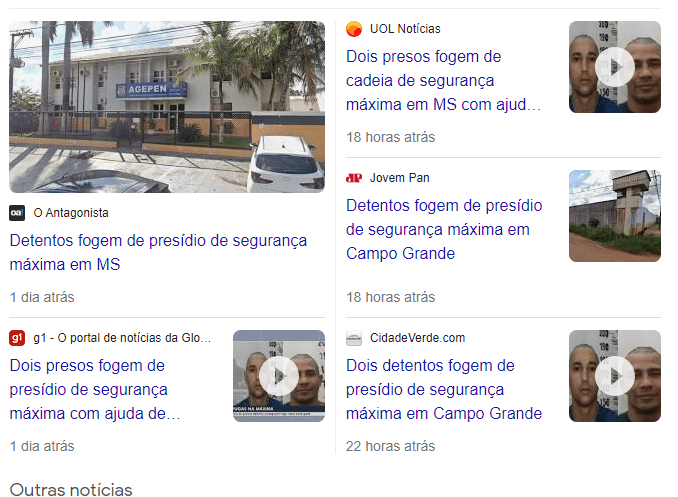Play the g1 video thumbnail

pyautogui.click(x=279, y=376)
